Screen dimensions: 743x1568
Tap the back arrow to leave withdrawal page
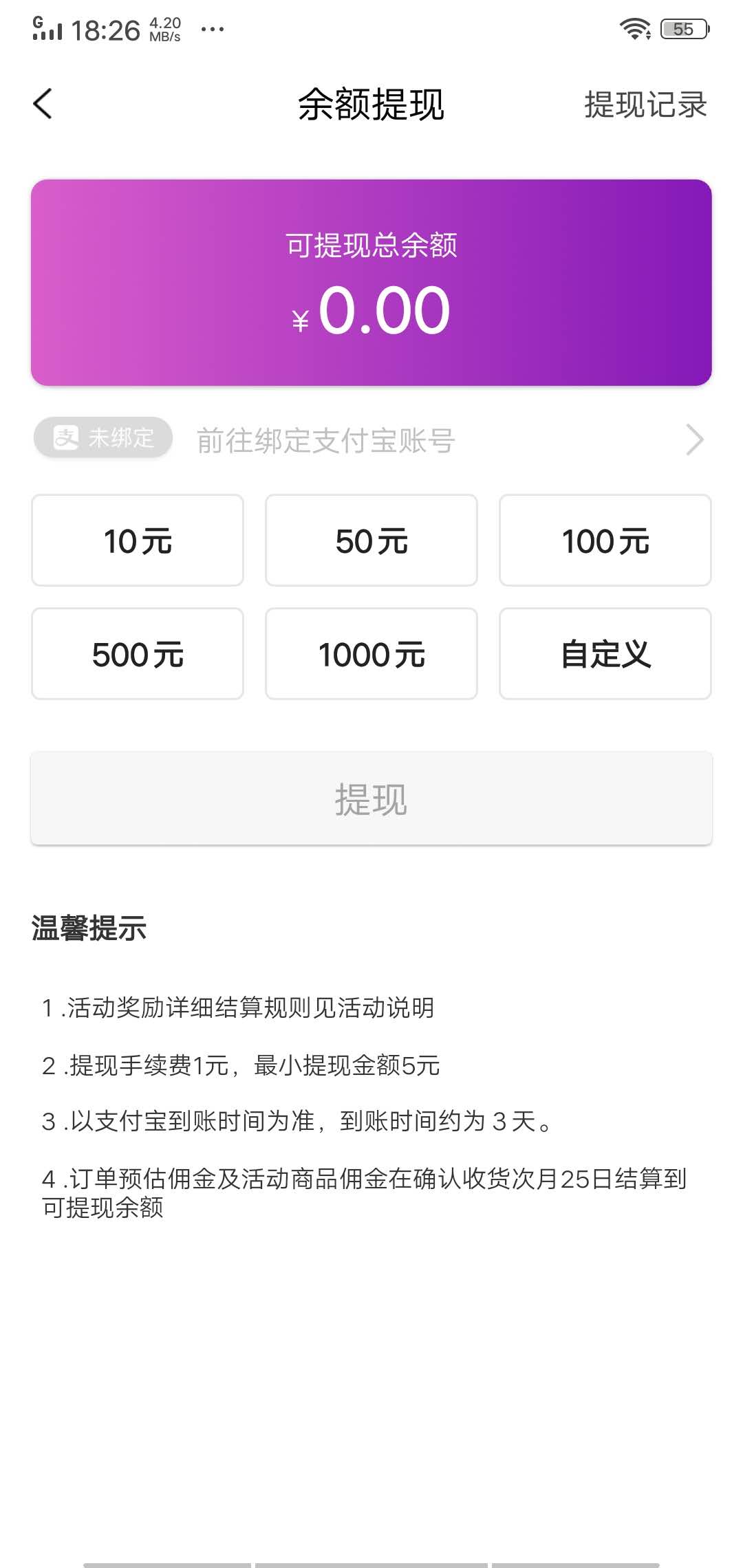point(43,103)
